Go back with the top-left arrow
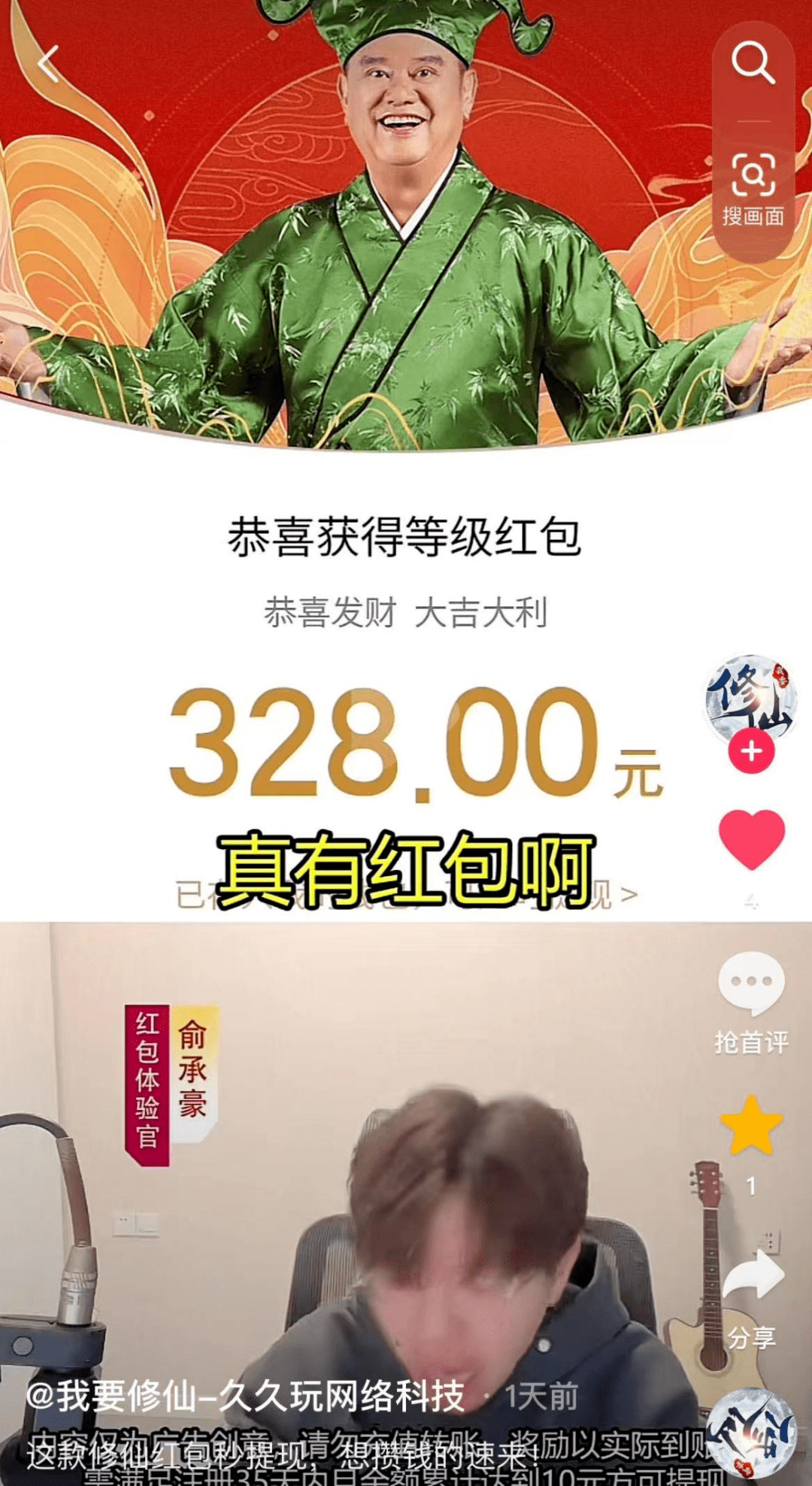 [x=49, y=64]
